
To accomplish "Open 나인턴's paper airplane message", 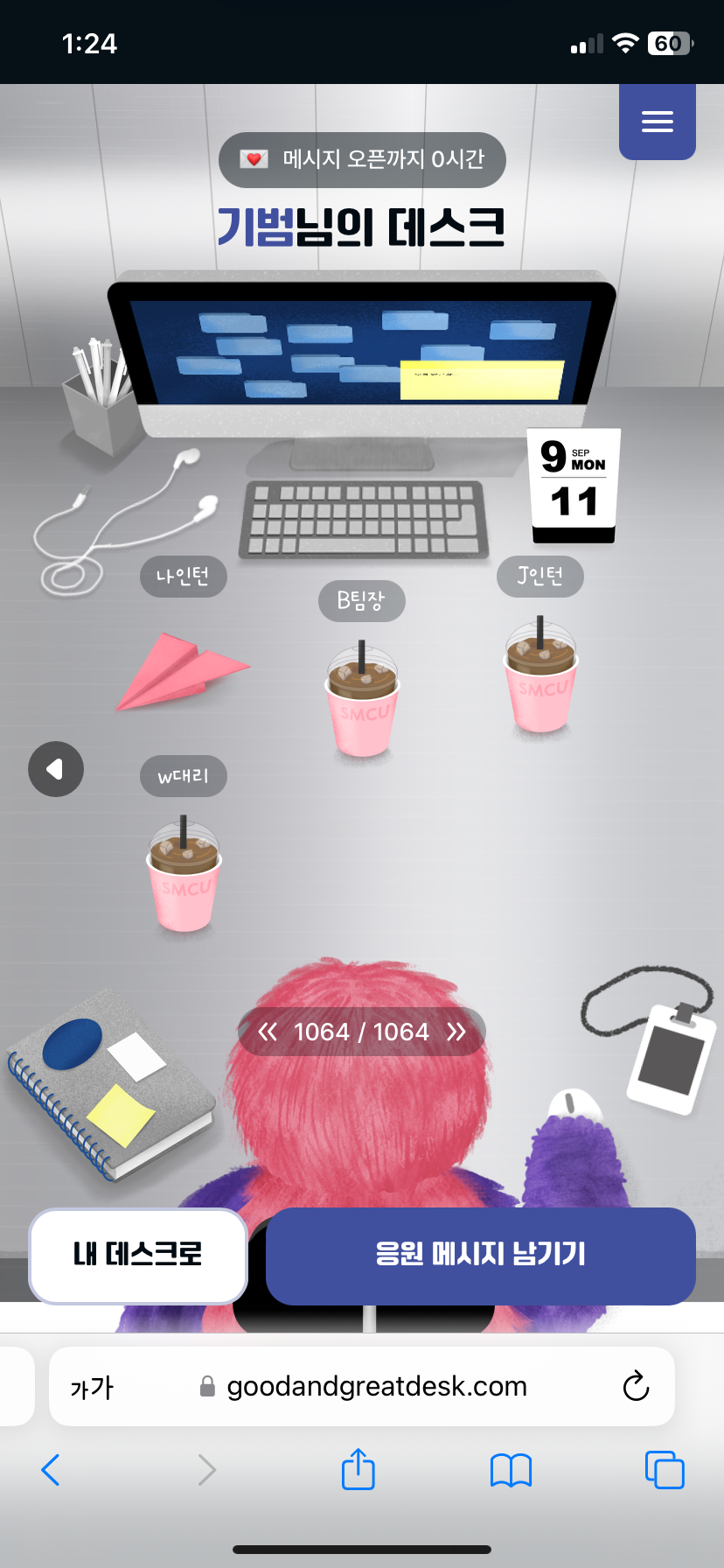I will tap(182, 671).
